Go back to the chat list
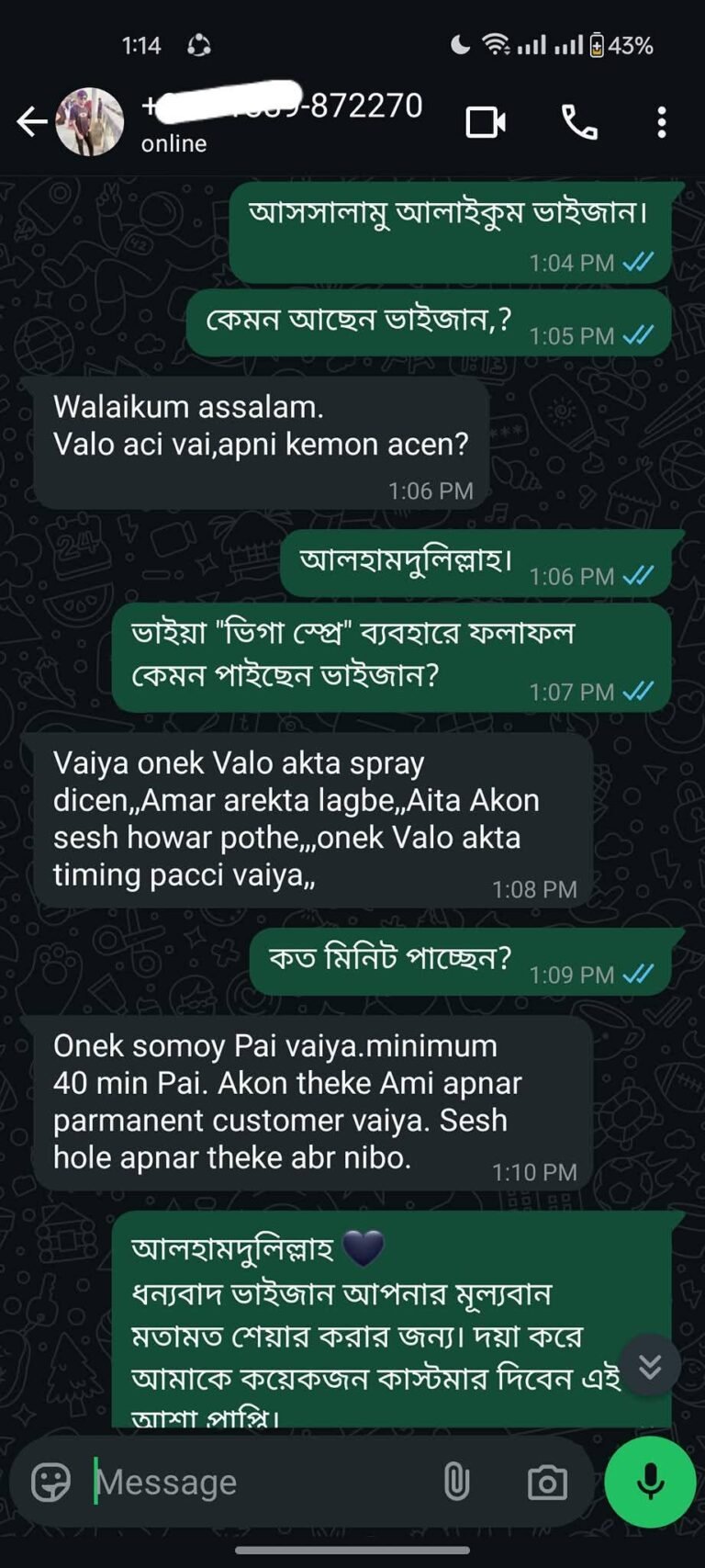Viewport: 705px width, 1568px height. (31, 121)
